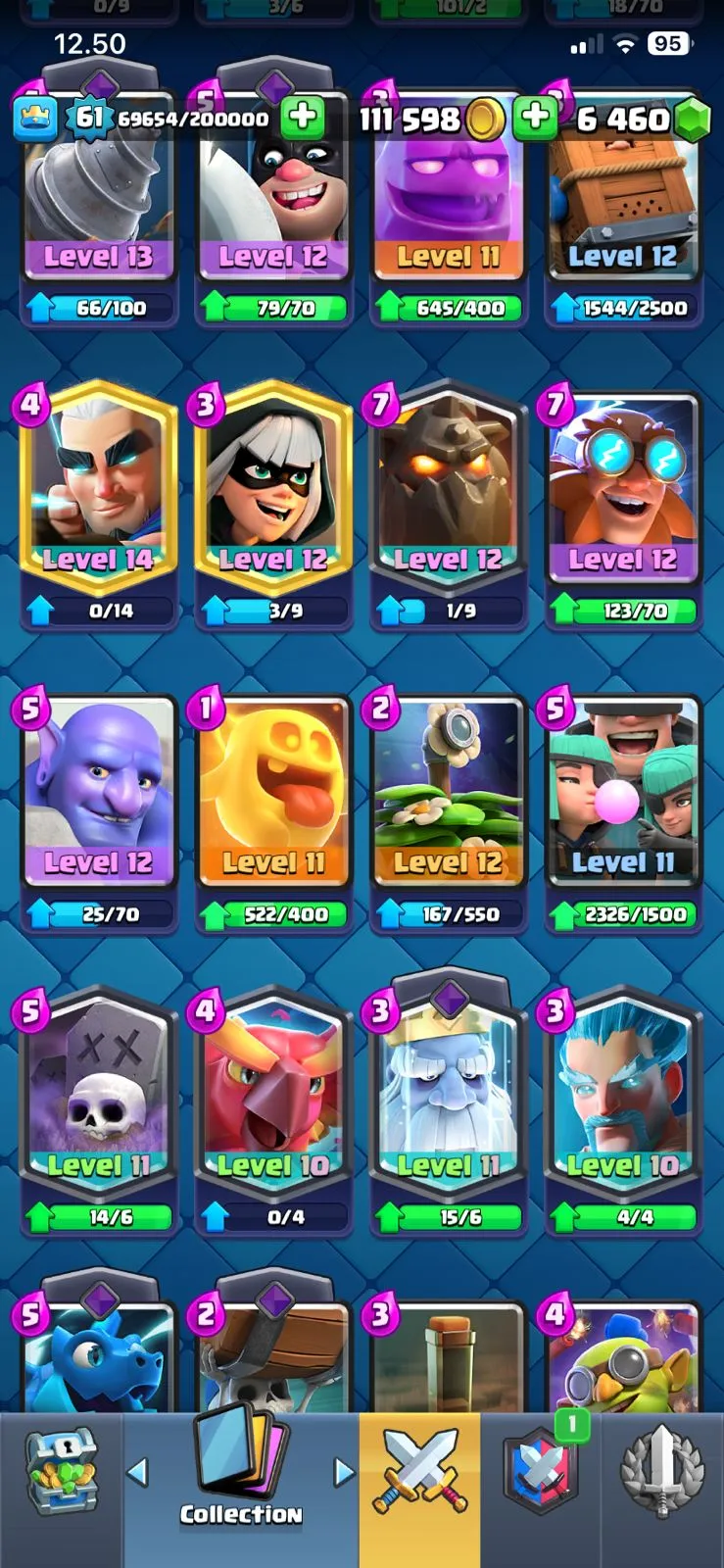Add more gold coins with plus button
724x1568 pixels.
point(535,118)
